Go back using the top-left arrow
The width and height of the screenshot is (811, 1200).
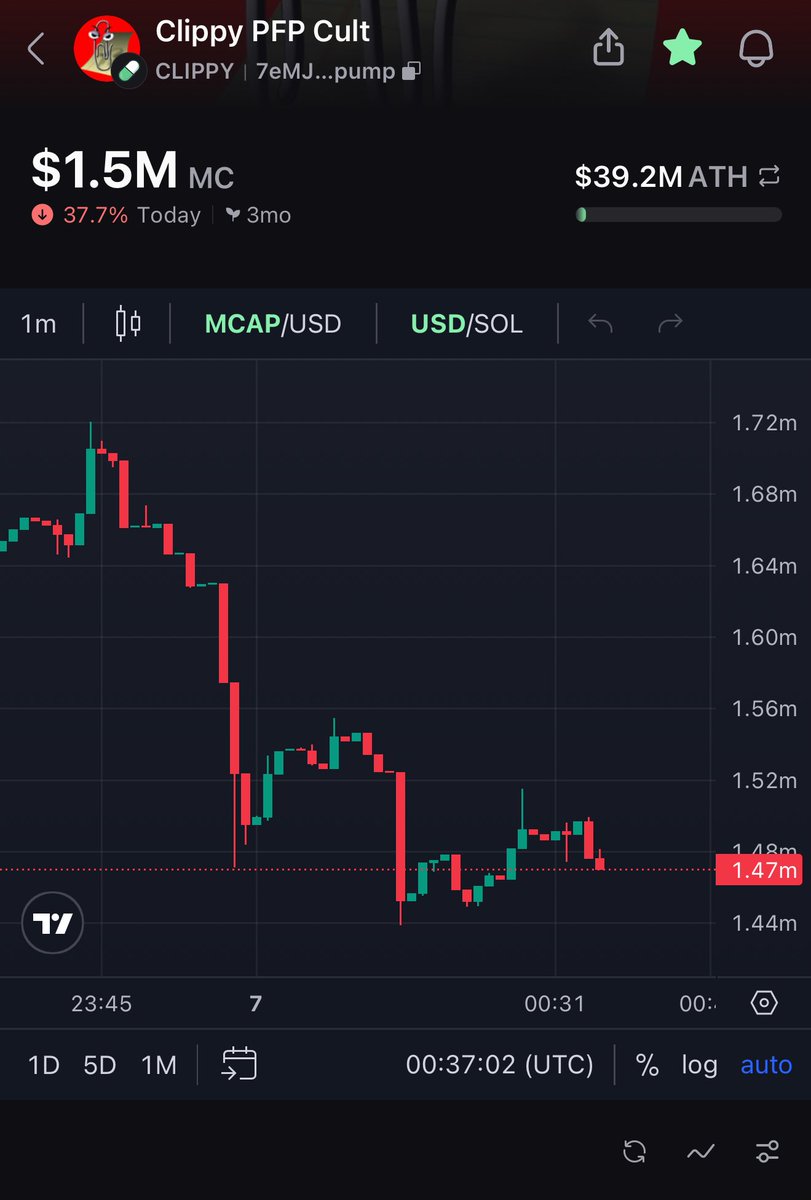pyautogui.click(x=37, y=48)
